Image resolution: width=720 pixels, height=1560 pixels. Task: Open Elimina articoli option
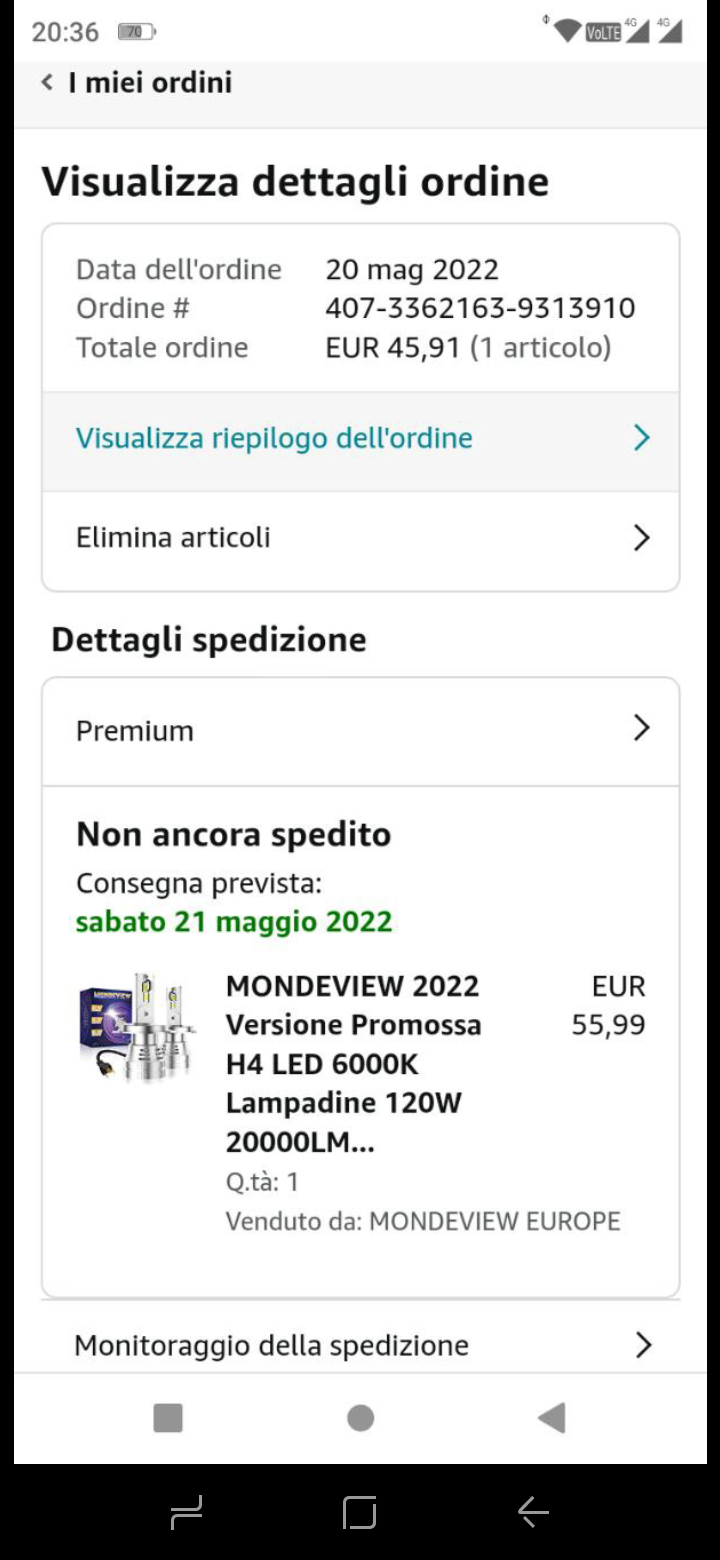[360, 538]
